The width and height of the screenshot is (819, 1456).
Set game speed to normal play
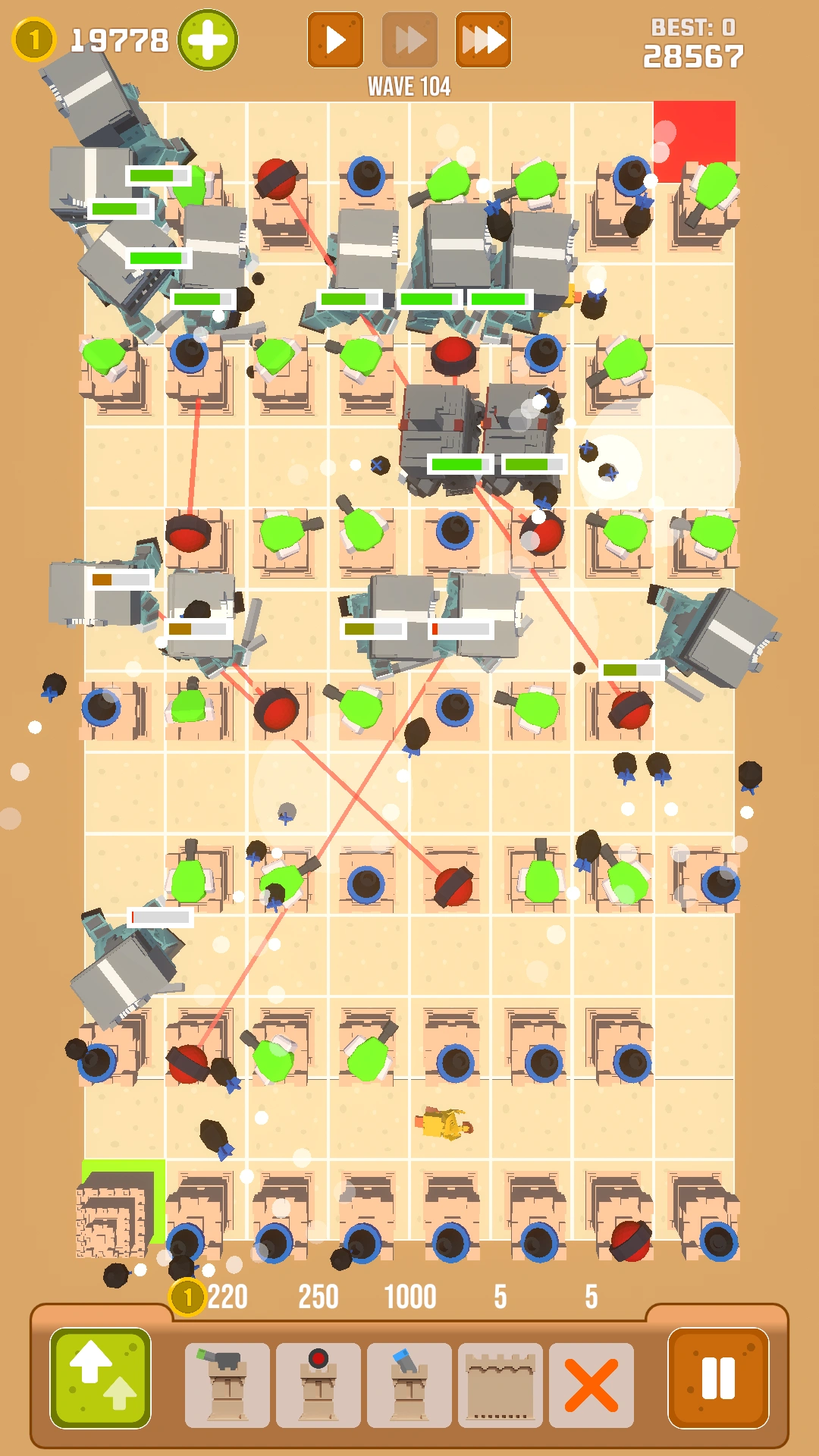[334, 39]
